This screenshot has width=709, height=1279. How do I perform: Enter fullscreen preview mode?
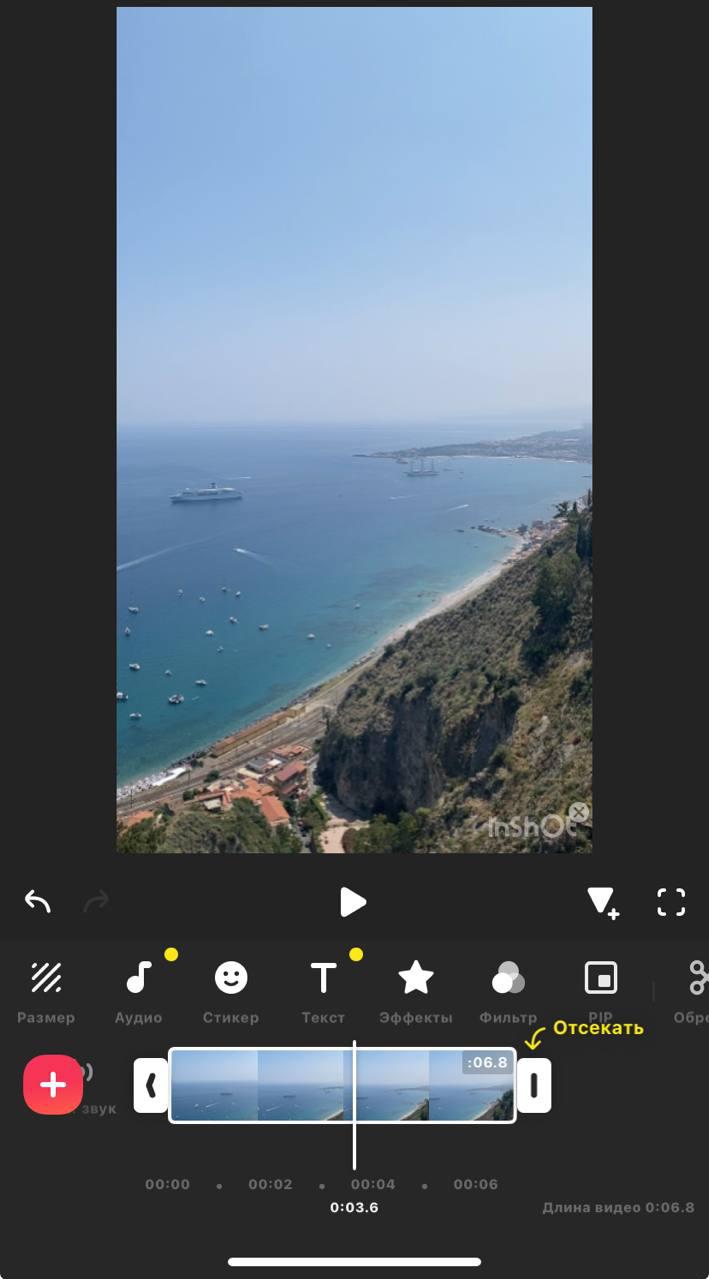pyautogui.click(x=671, y=902)
